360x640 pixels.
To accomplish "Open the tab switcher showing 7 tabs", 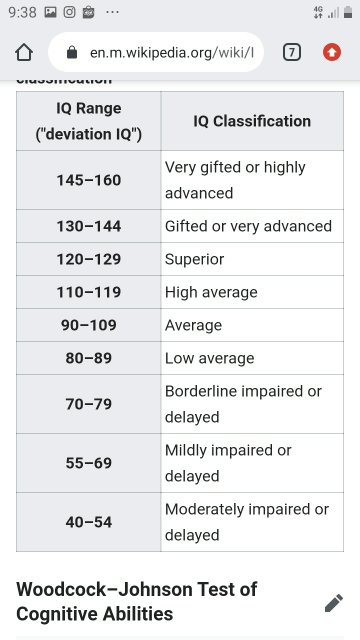I will pos(292,52).
